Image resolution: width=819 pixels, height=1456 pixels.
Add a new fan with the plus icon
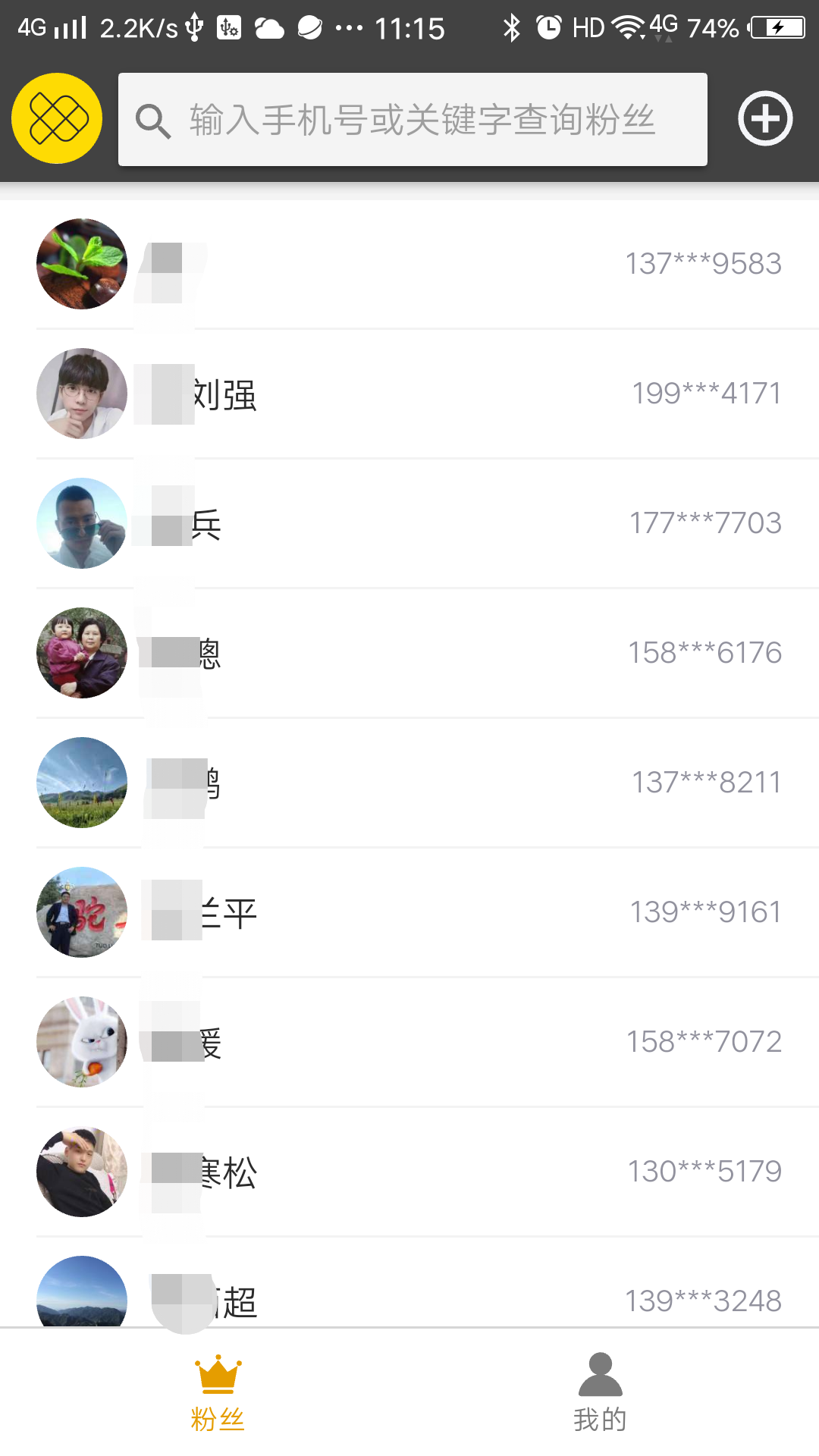765,118
